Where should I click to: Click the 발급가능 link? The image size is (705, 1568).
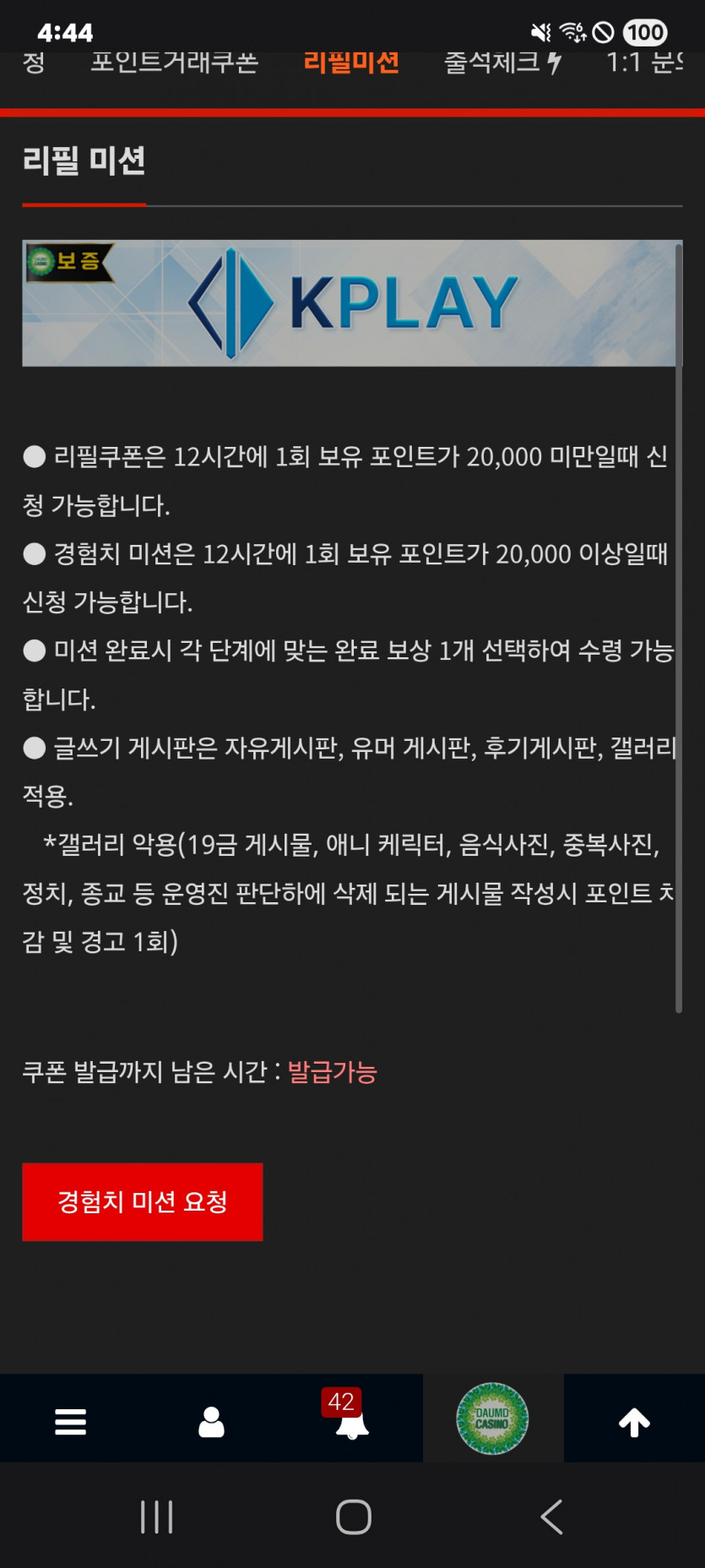[x=331, y=1072]
